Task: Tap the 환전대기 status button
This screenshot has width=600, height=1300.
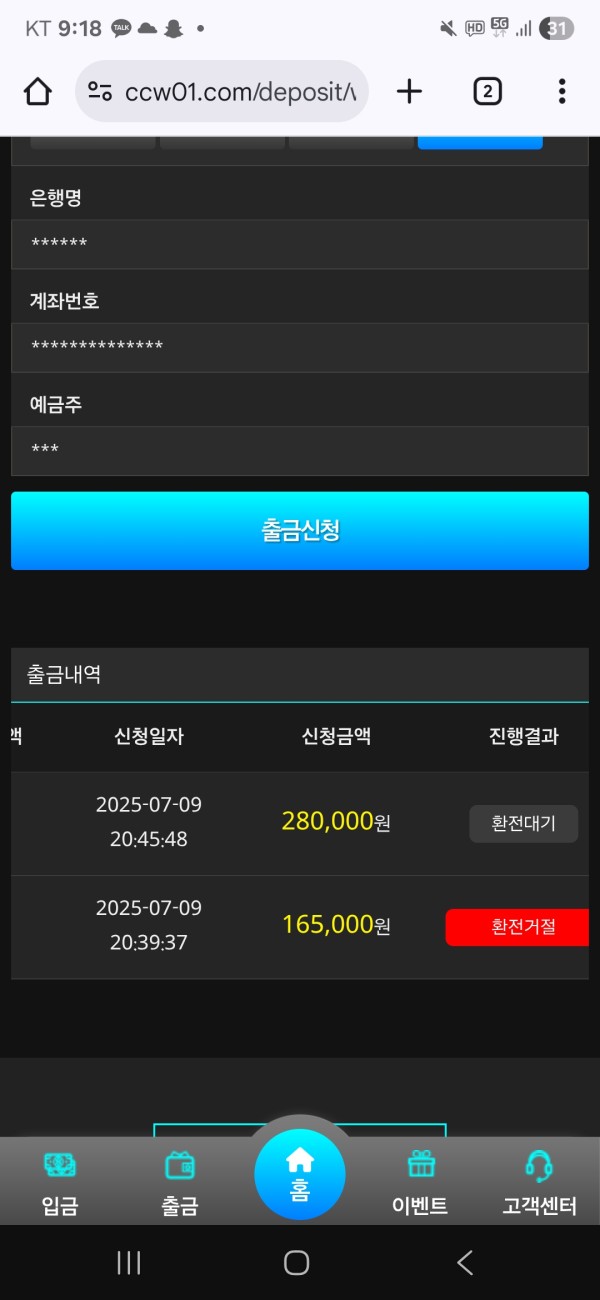Action: [x=523, y=824]
